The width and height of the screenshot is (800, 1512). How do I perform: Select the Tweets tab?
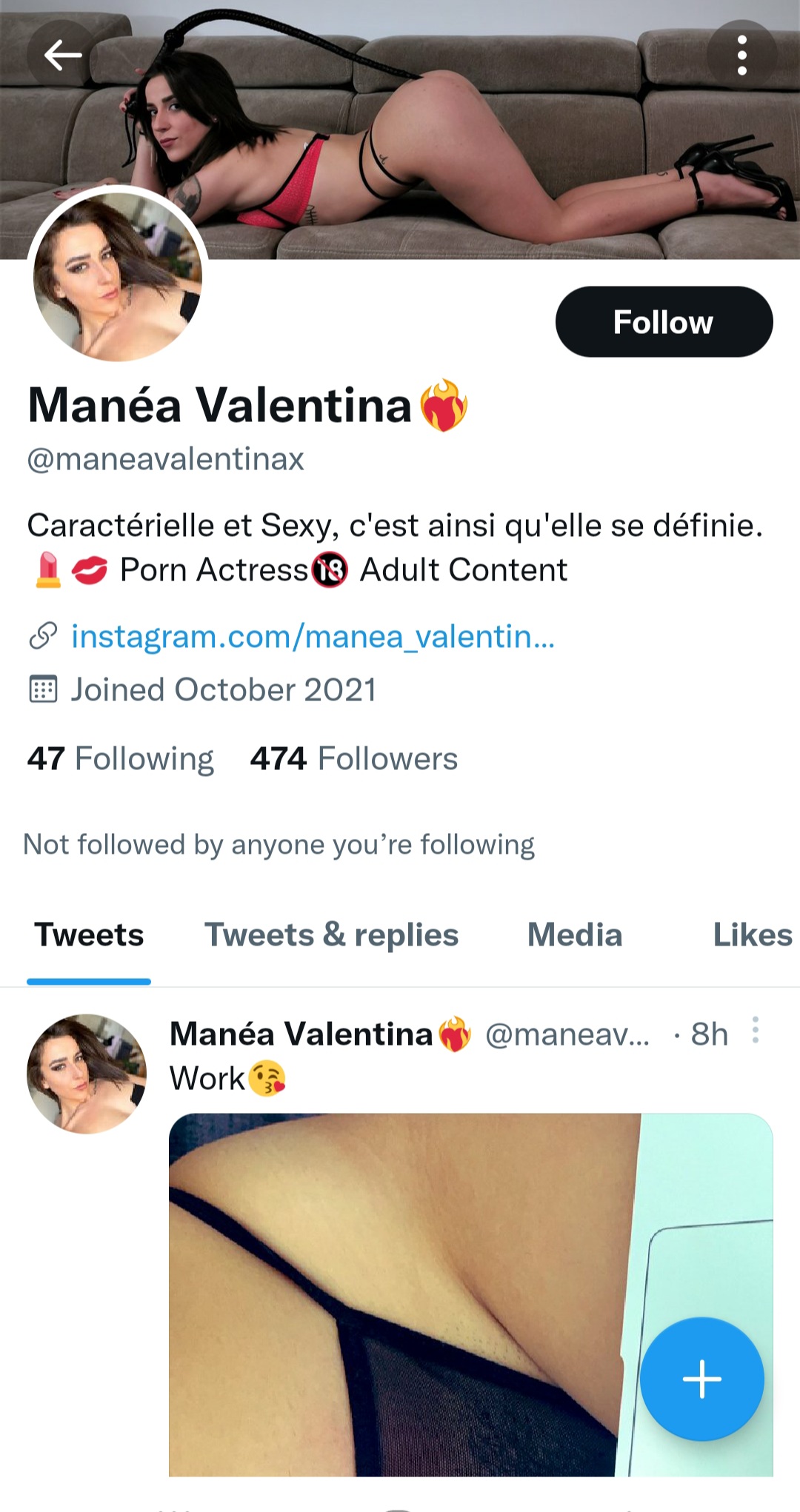(89, 935)
